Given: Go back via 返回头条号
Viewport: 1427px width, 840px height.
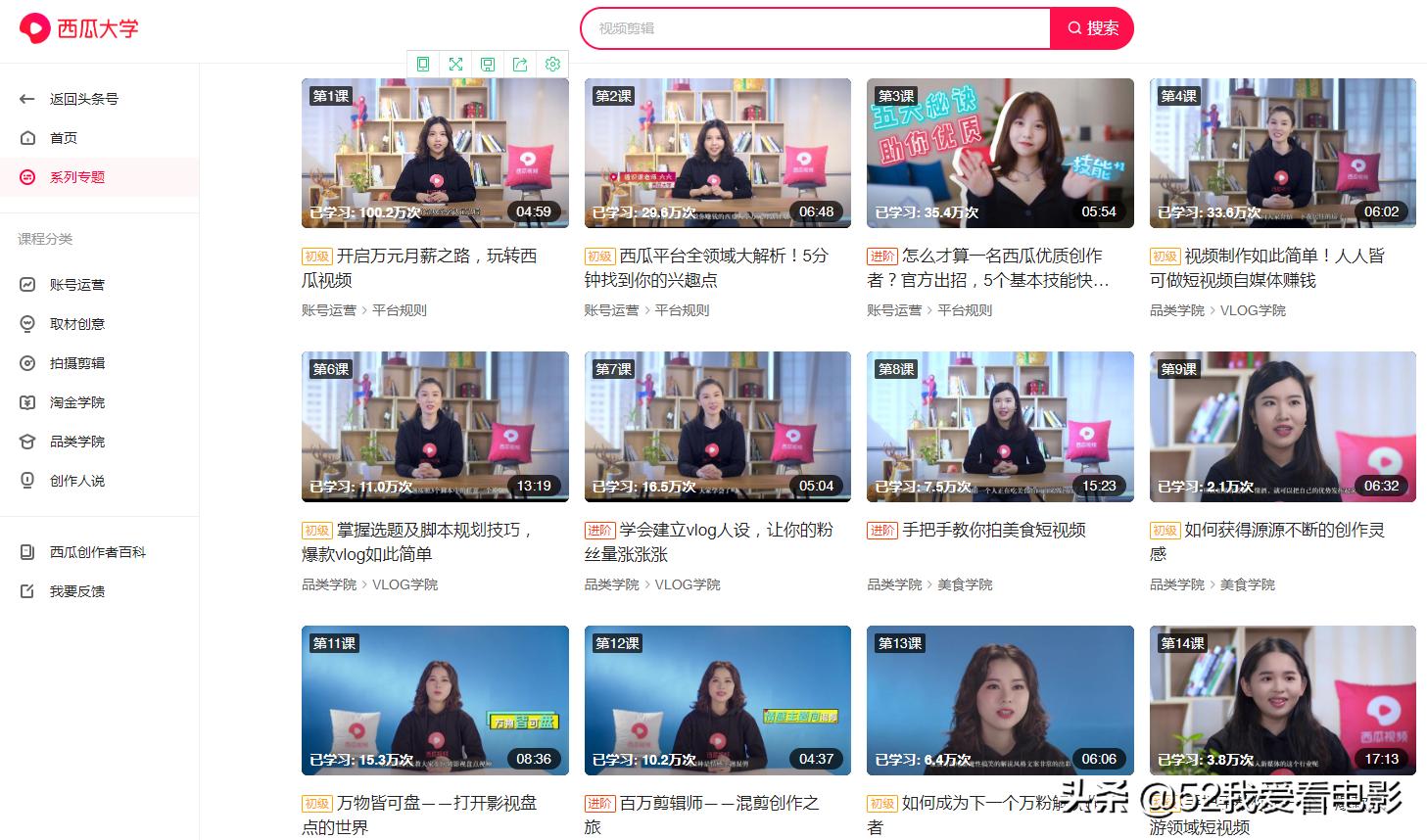Looking at the screenshot, I should (83, 99).
